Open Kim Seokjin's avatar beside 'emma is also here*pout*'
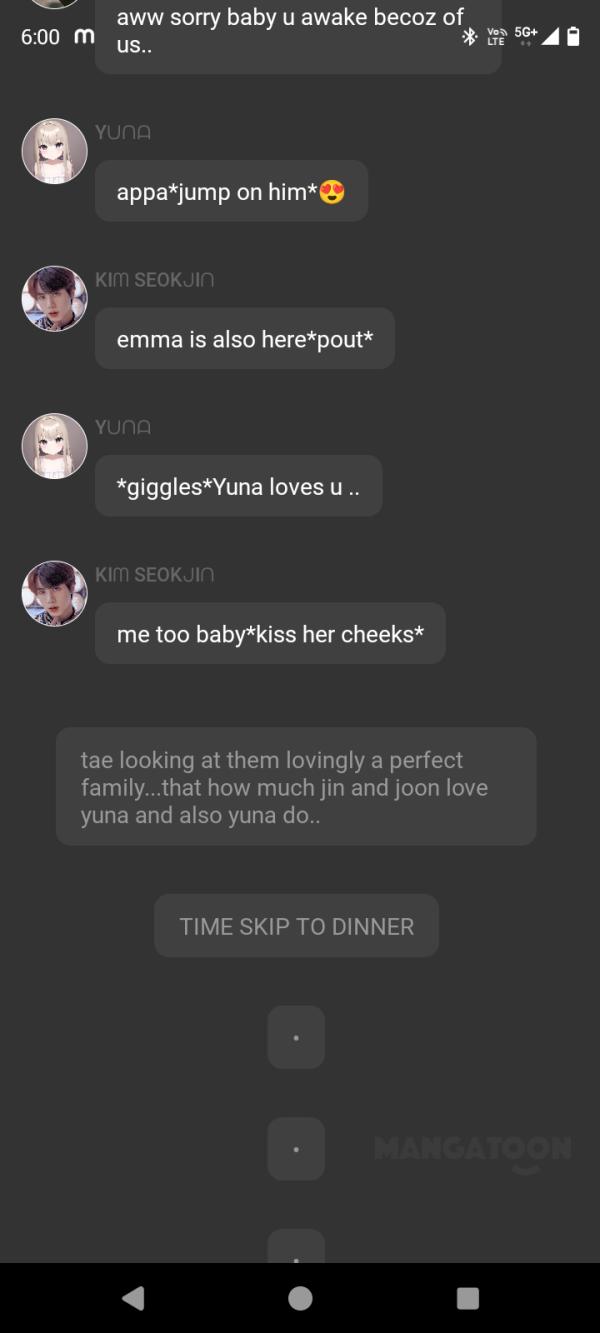The height and width of the screenshot is (1333, 600). tap(54, 298)
